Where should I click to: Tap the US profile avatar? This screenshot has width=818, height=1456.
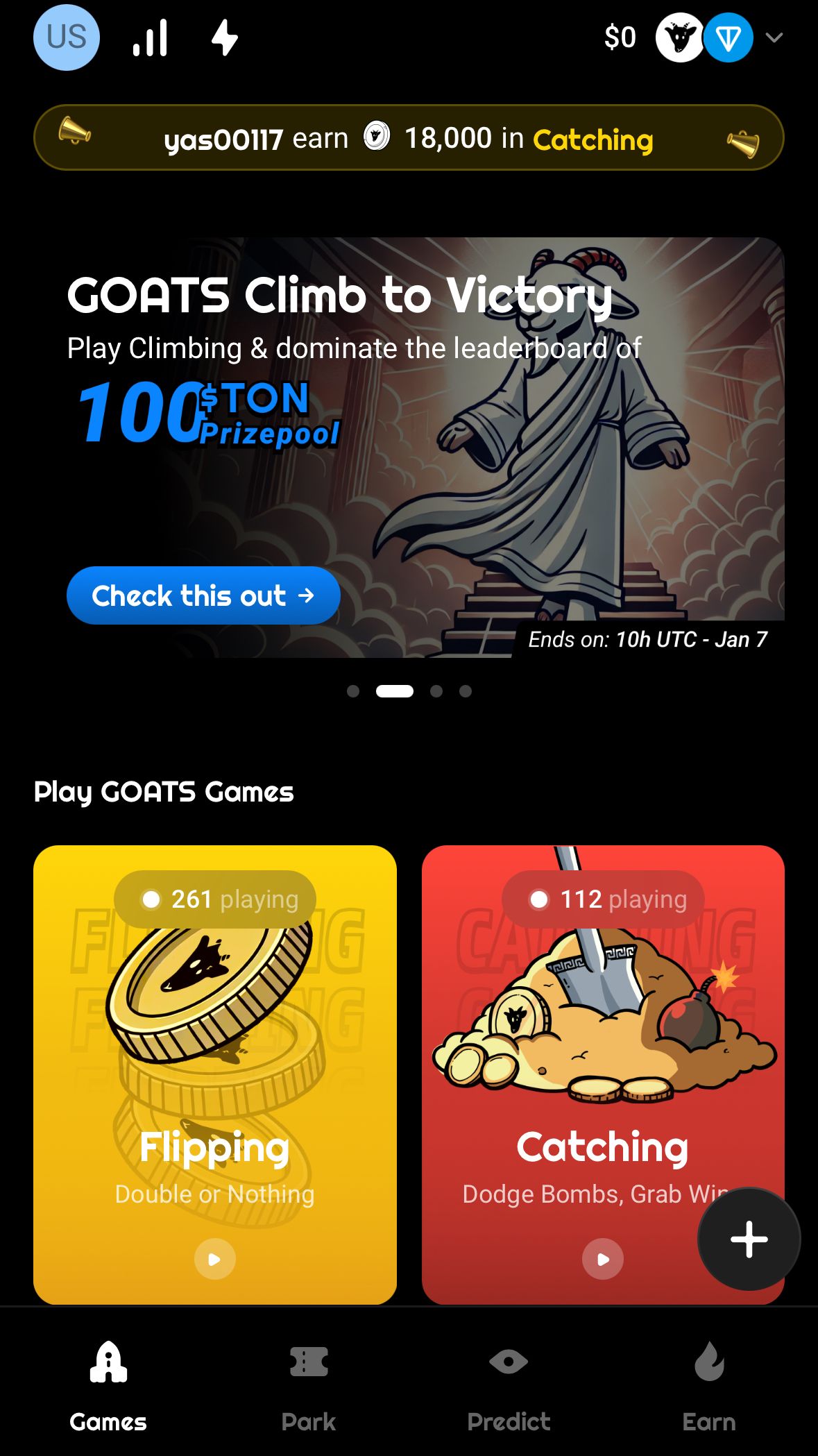[x=66, y=37]
